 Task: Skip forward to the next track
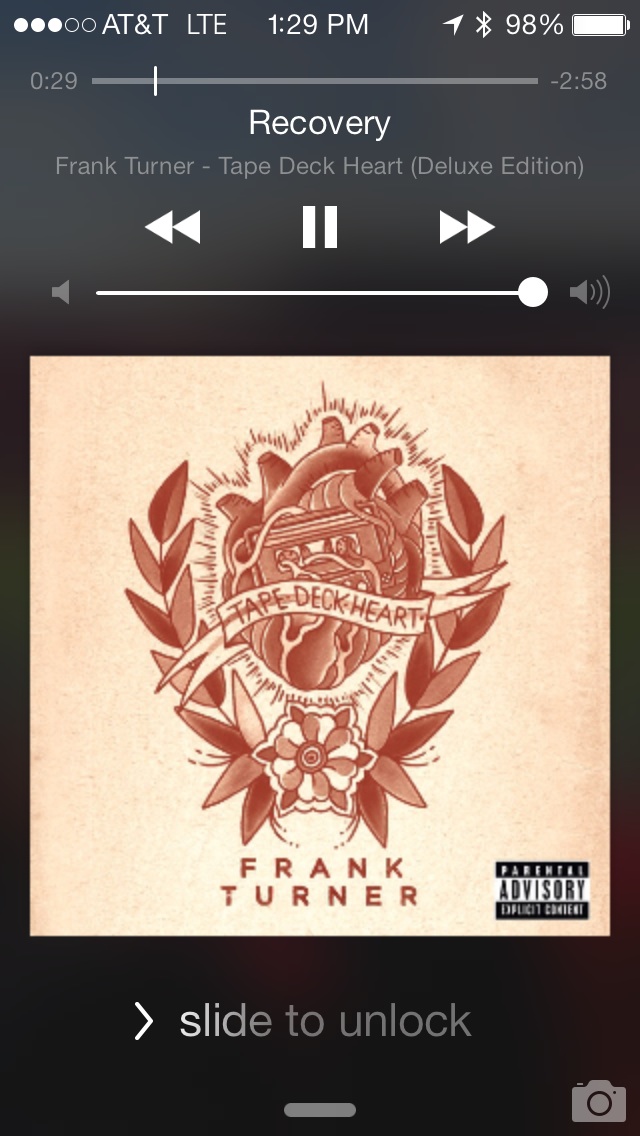[467, 227]
